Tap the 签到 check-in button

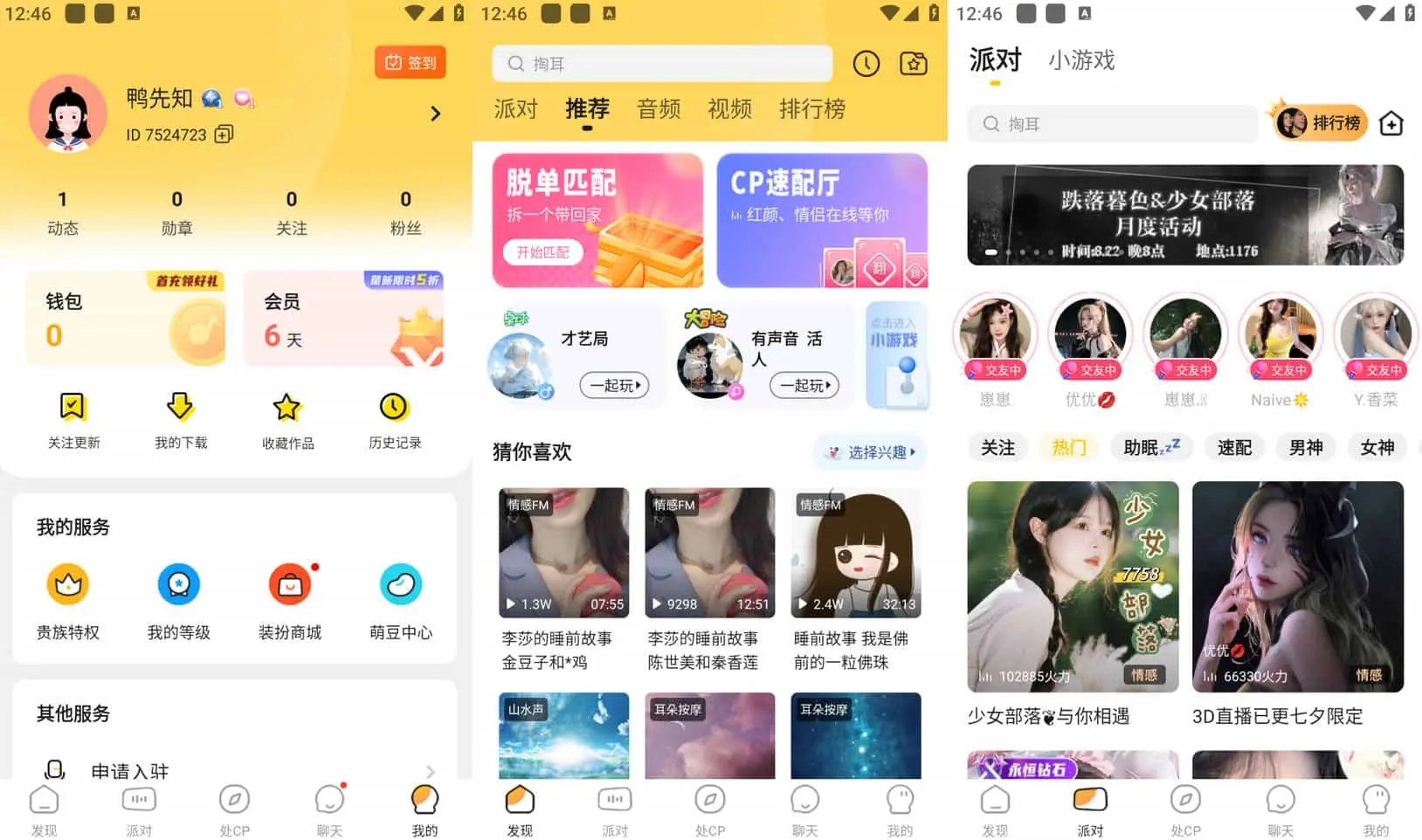(x=410, y=63)
